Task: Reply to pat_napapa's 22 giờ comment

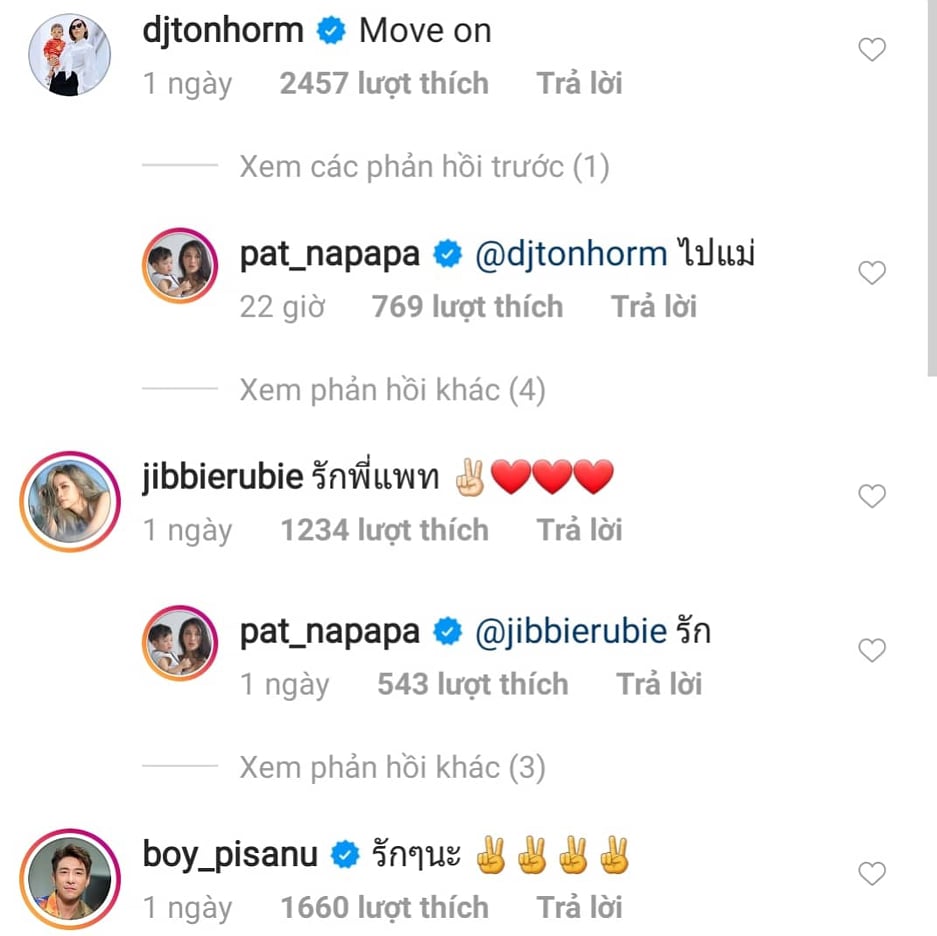Action: (x=653, y=306)
